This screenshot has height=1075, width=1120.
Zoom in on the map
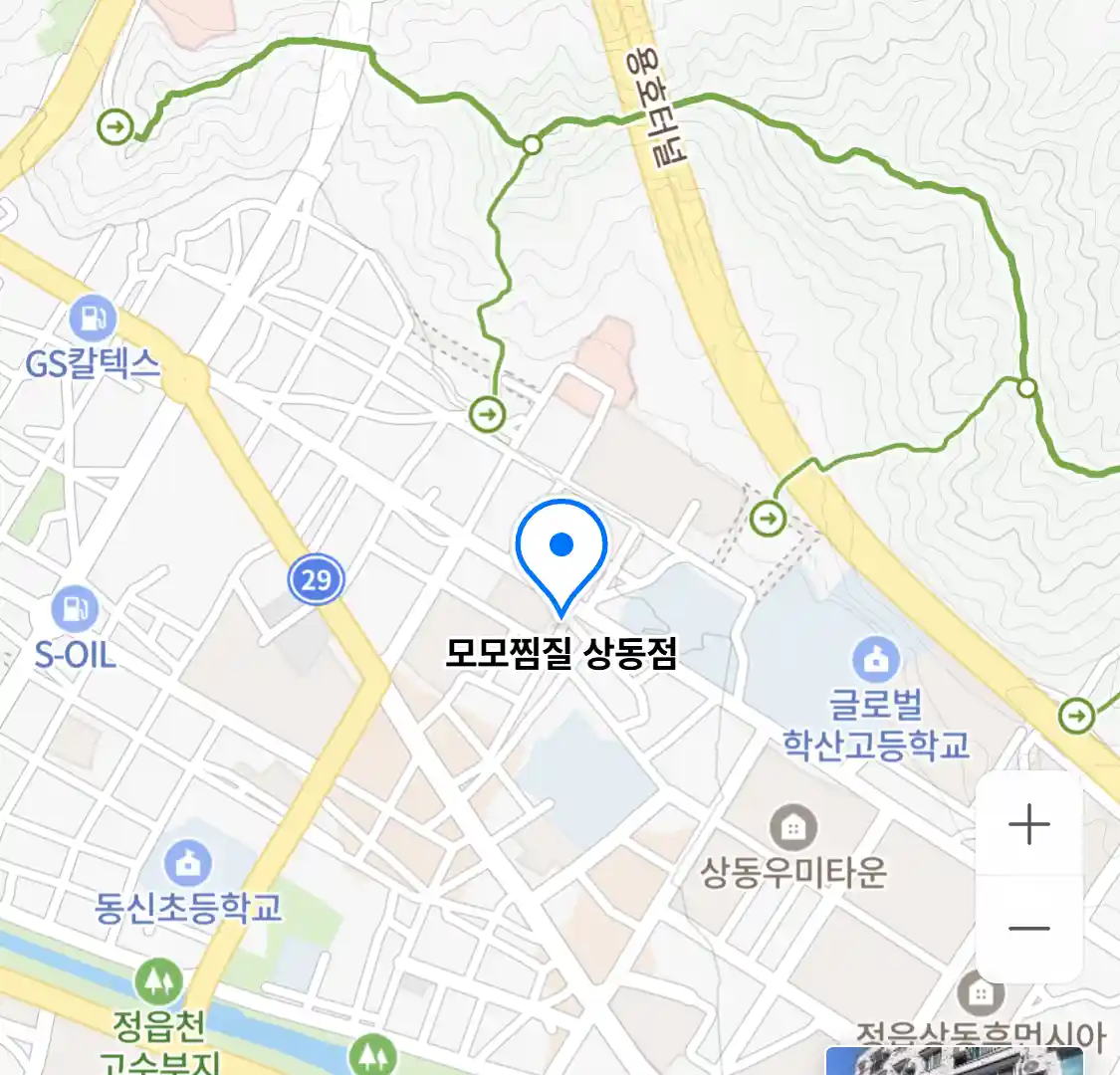click(x=1028, y=824)
